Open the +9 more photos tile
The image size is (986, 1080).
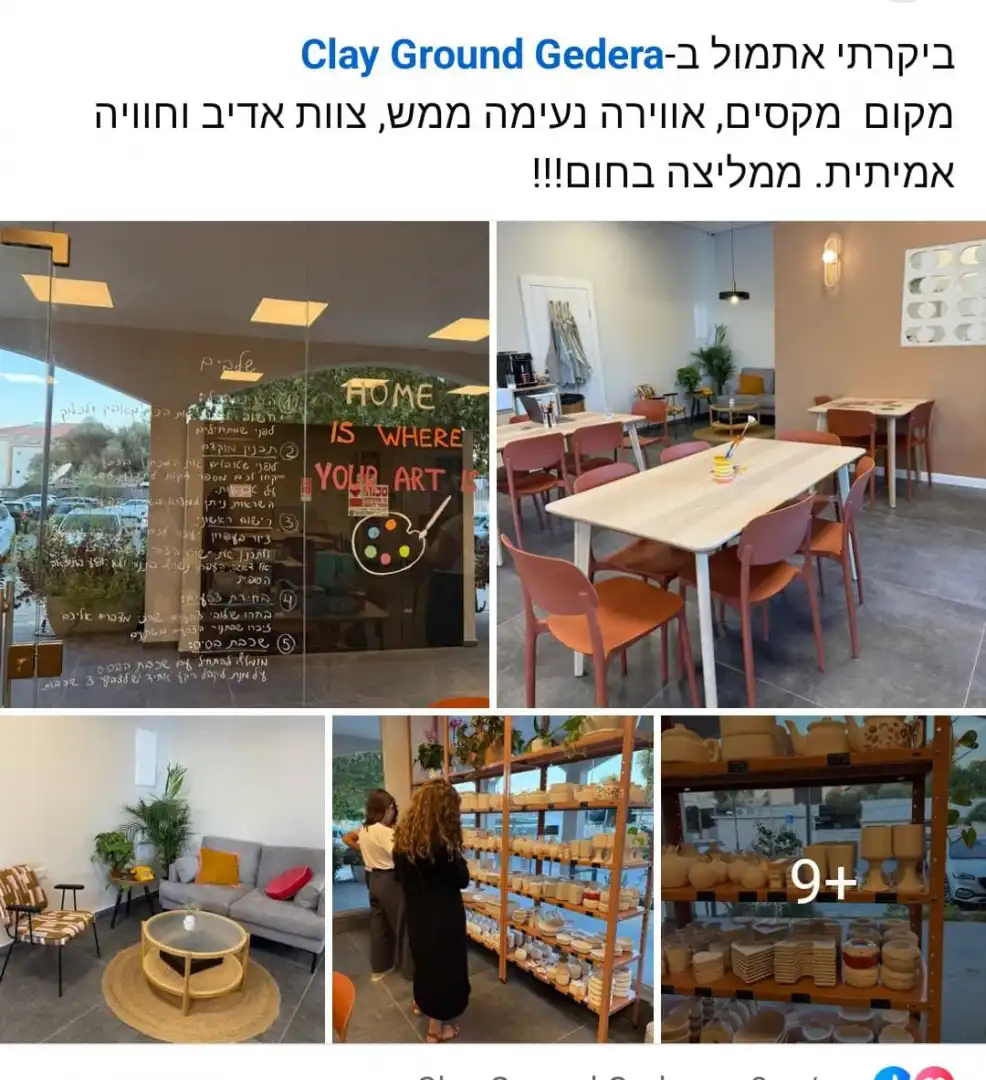point(823,880)
